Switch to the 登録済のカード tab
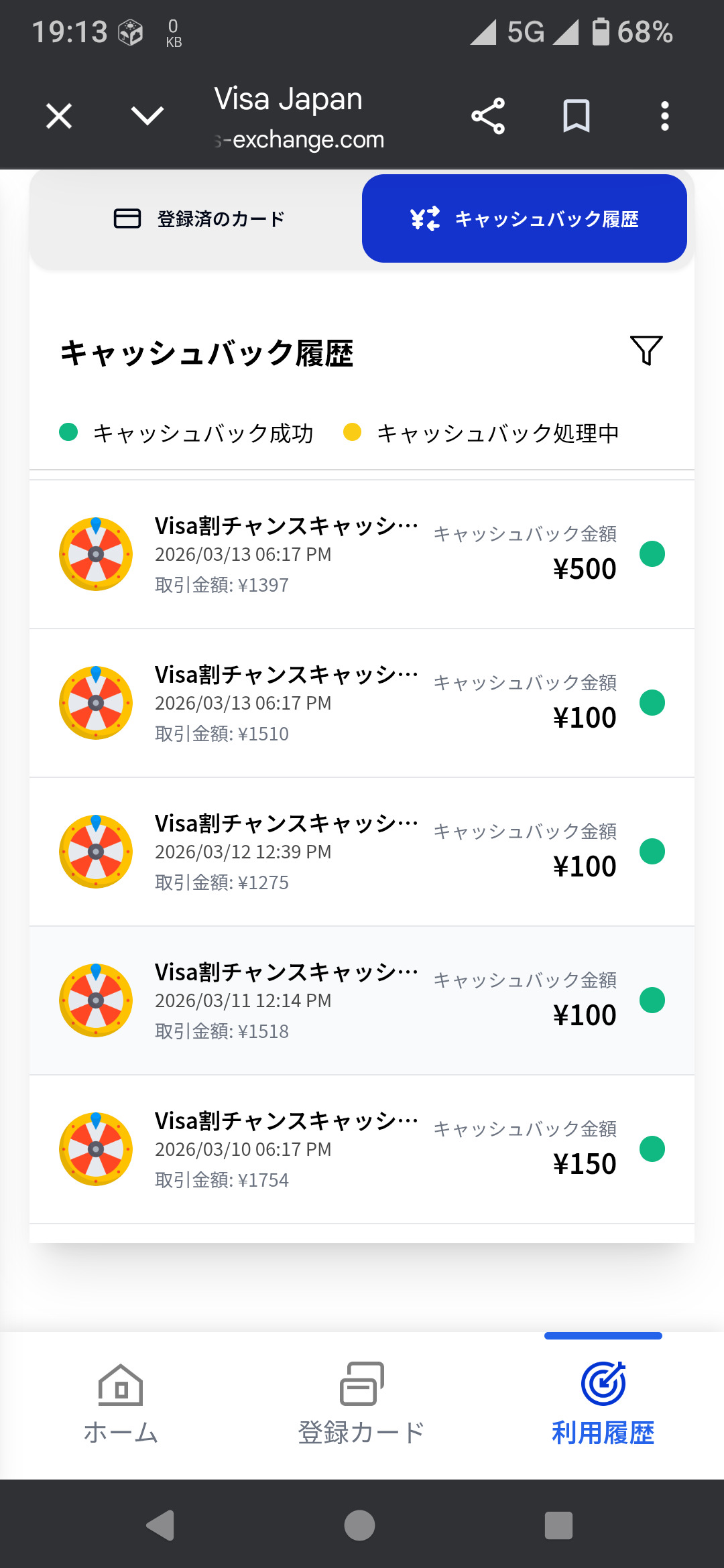This screenshot has width=724, height=1568. (x=199, y=219)
